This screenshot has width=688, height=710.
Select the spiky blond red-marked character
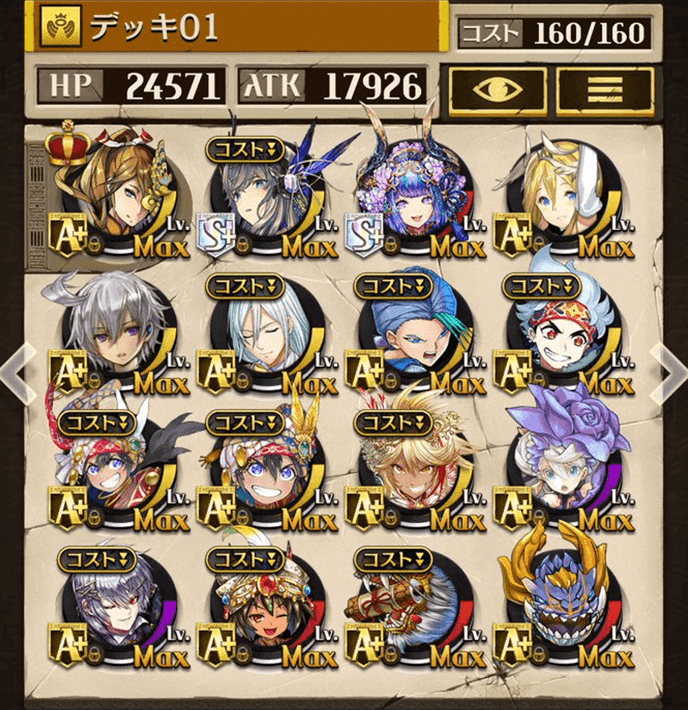tap(414, 470)
